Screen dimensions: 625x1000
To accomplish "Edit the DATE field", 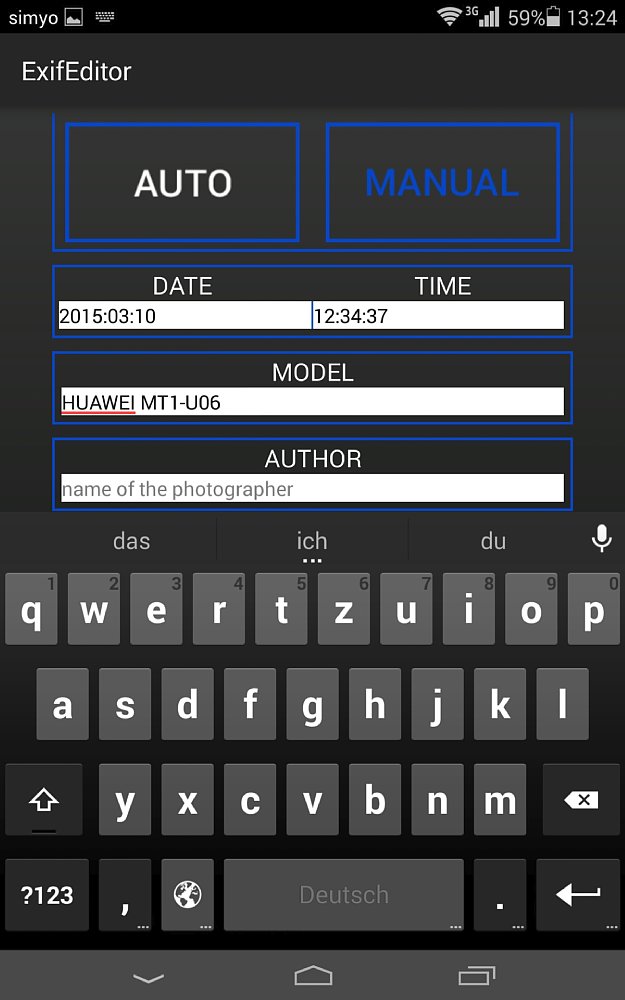I will (184, 317).
